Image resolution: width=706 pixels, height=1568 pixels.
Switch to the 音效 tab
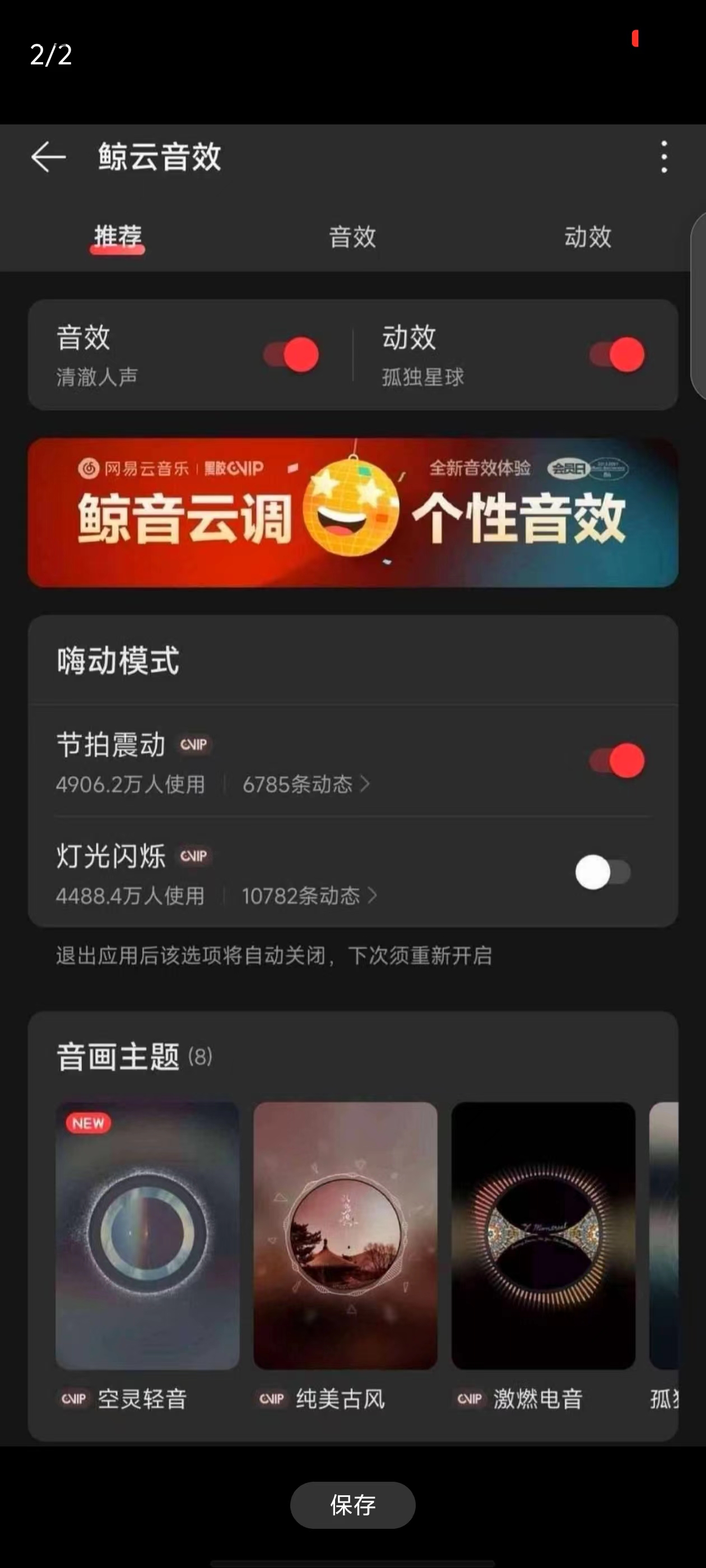click(352, 237)
